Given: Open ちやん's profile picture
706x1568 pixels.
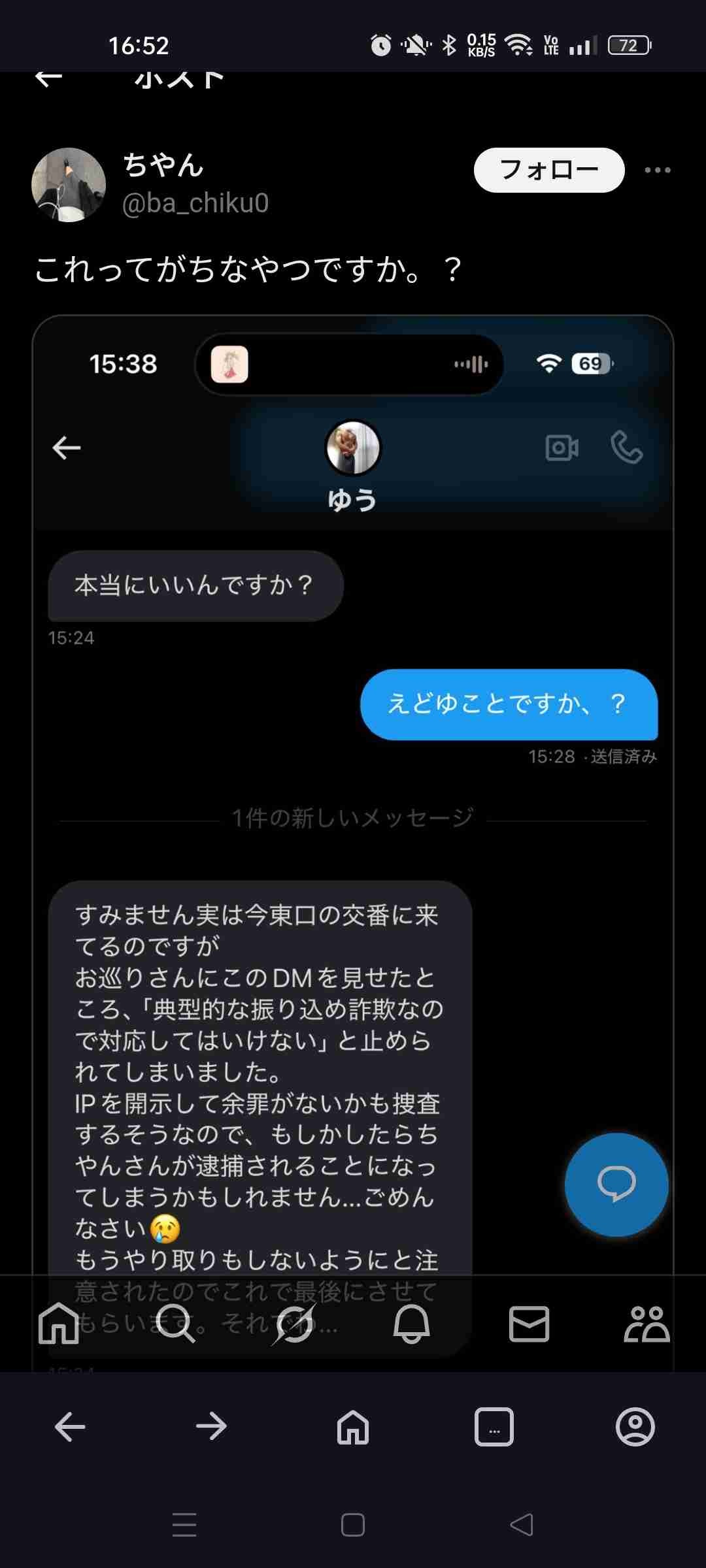Looking at the screenshot, I should click(69, 185).
